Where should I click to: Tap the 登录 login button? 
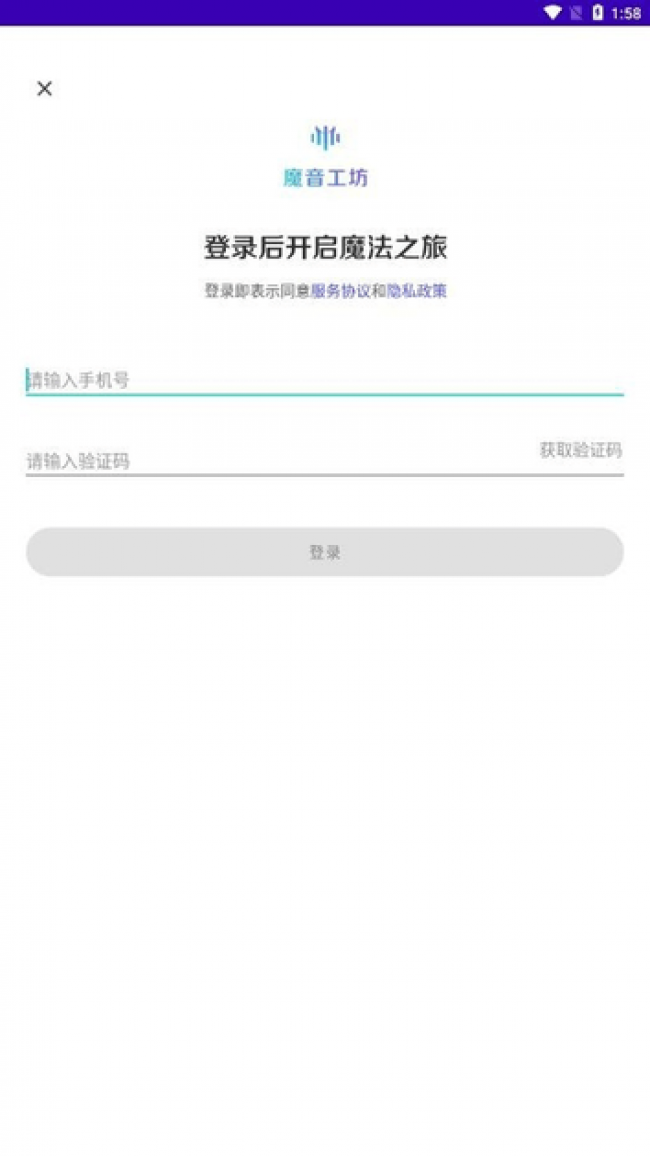324,552
